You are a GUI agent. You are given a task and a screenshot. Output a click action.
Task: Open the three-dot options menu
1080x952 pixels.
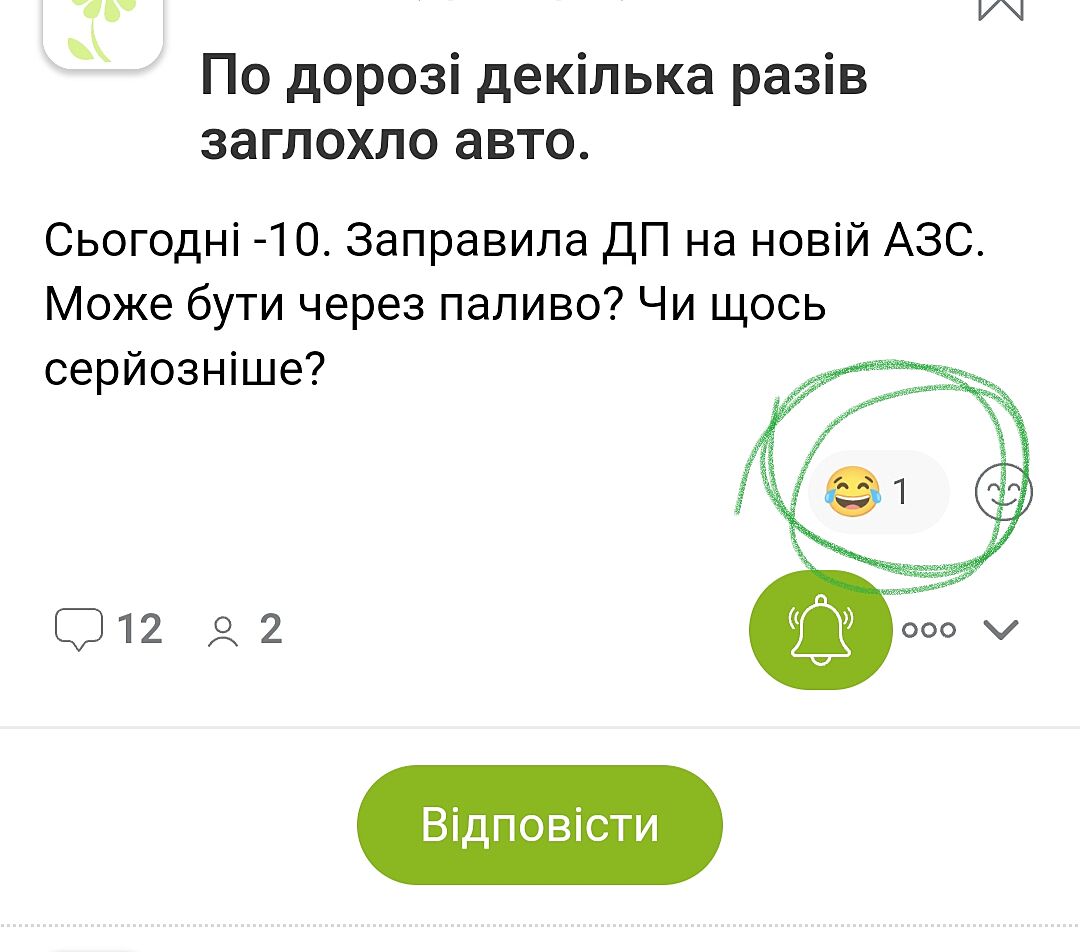[929, 630]
